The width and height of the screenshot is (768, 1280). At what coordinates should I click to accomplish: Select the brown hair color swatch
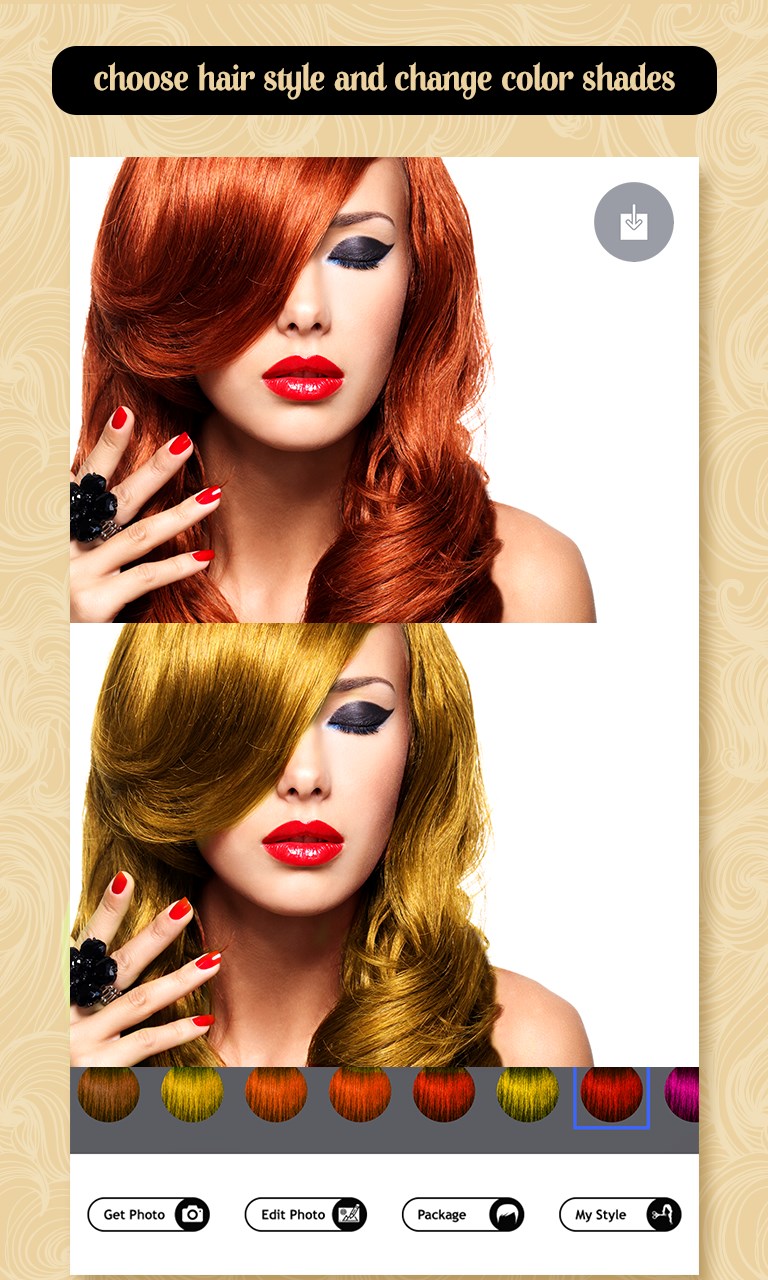tap(108, 1093)
